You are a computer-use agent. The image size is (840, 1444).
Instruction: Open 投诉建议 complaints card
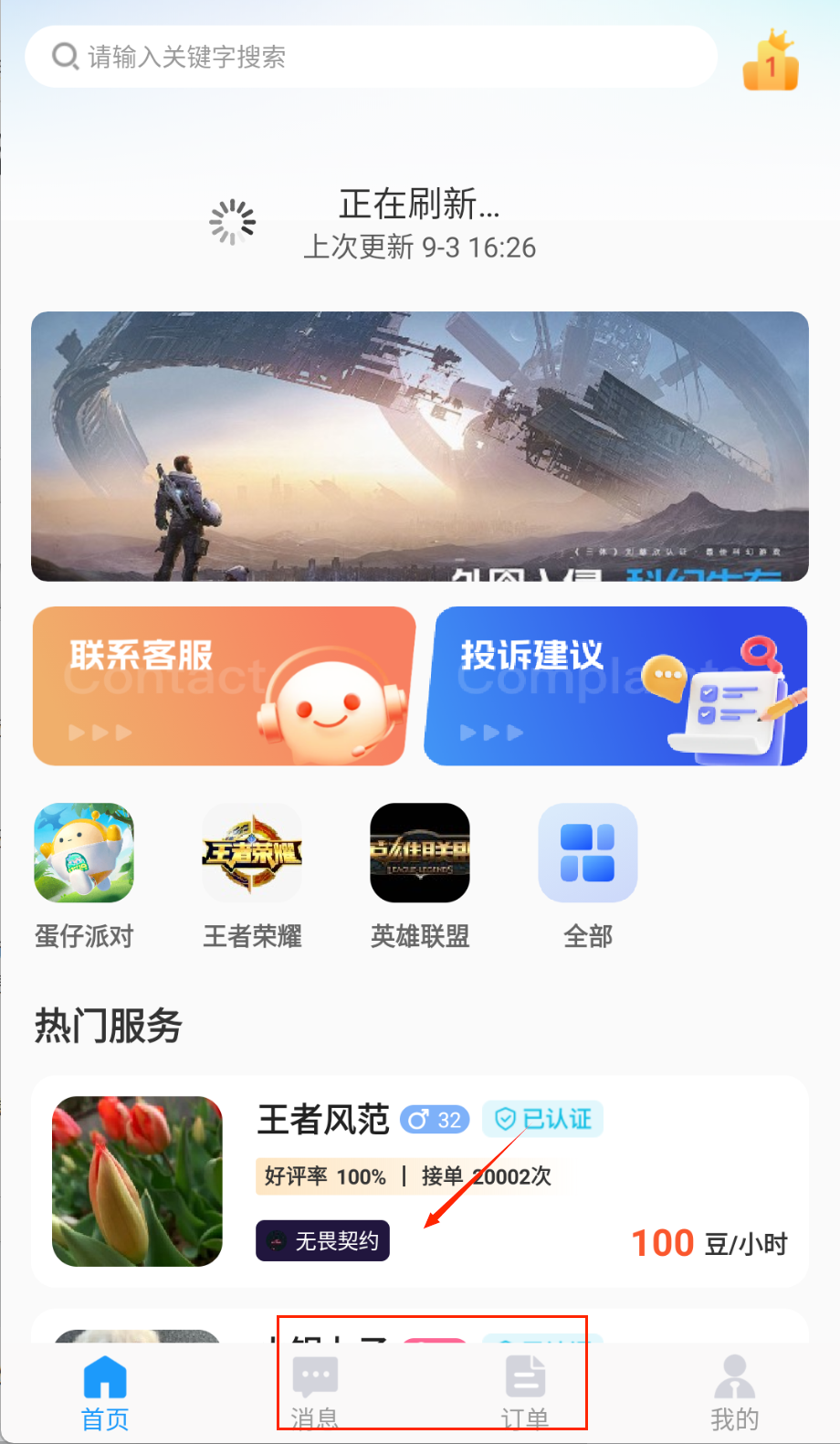pyautogui.click(x=615, y=686)
